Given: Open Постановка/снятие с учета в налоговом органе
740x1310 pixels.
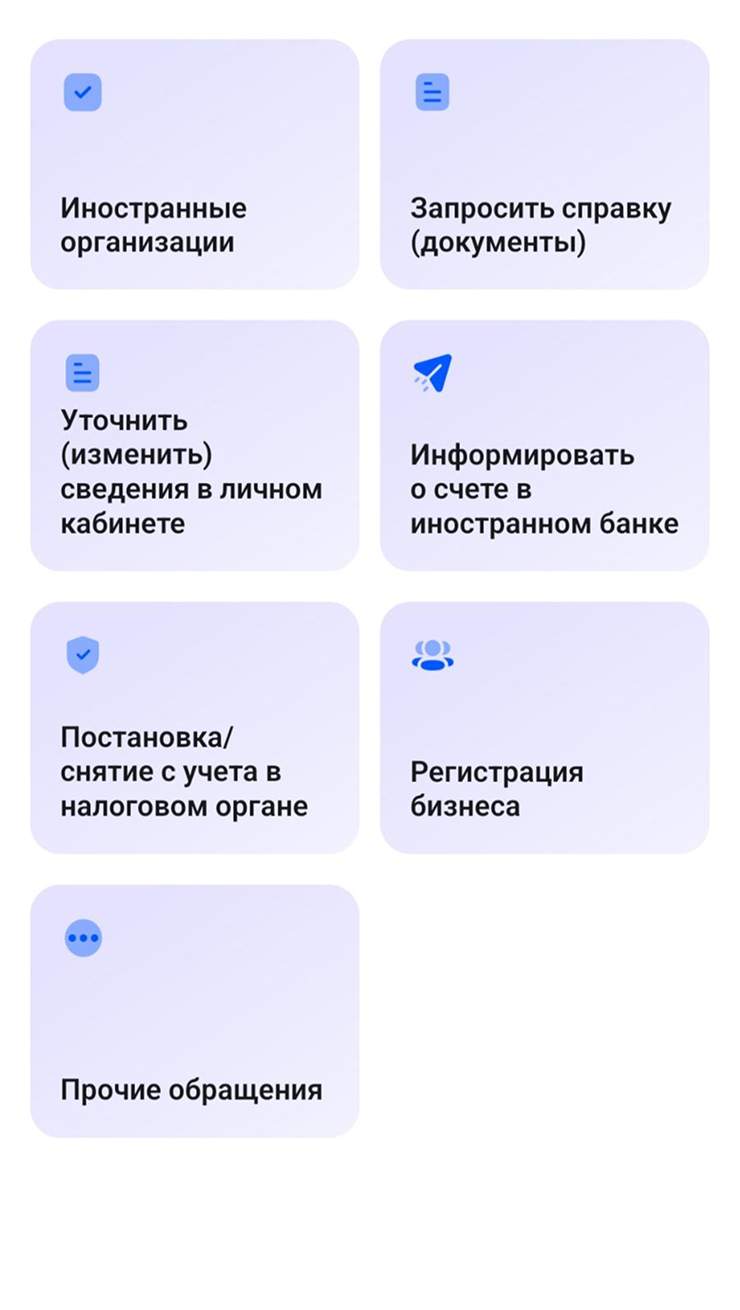Looking at the screenshot, I should coord(194,728).
